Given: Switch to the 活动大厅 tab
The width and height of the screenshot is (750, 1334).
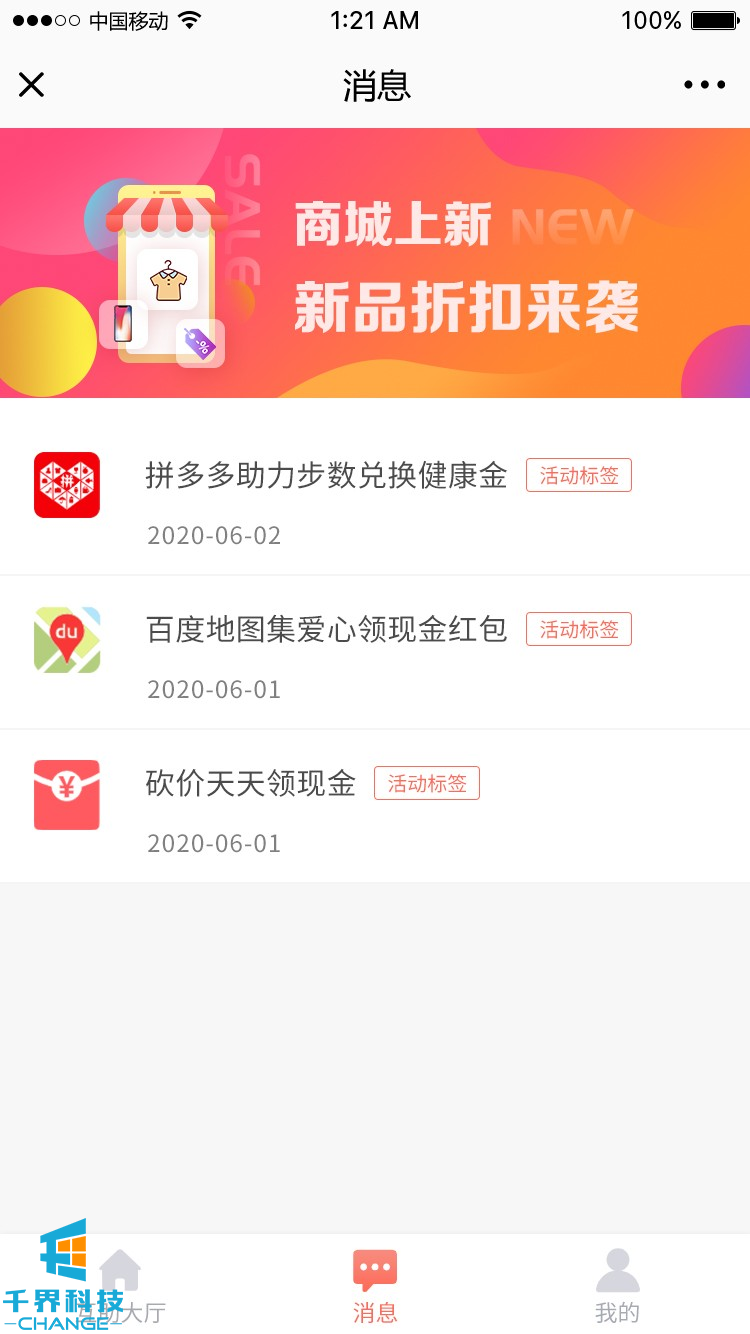Looking at the screenshot, I should [121, 1286].
